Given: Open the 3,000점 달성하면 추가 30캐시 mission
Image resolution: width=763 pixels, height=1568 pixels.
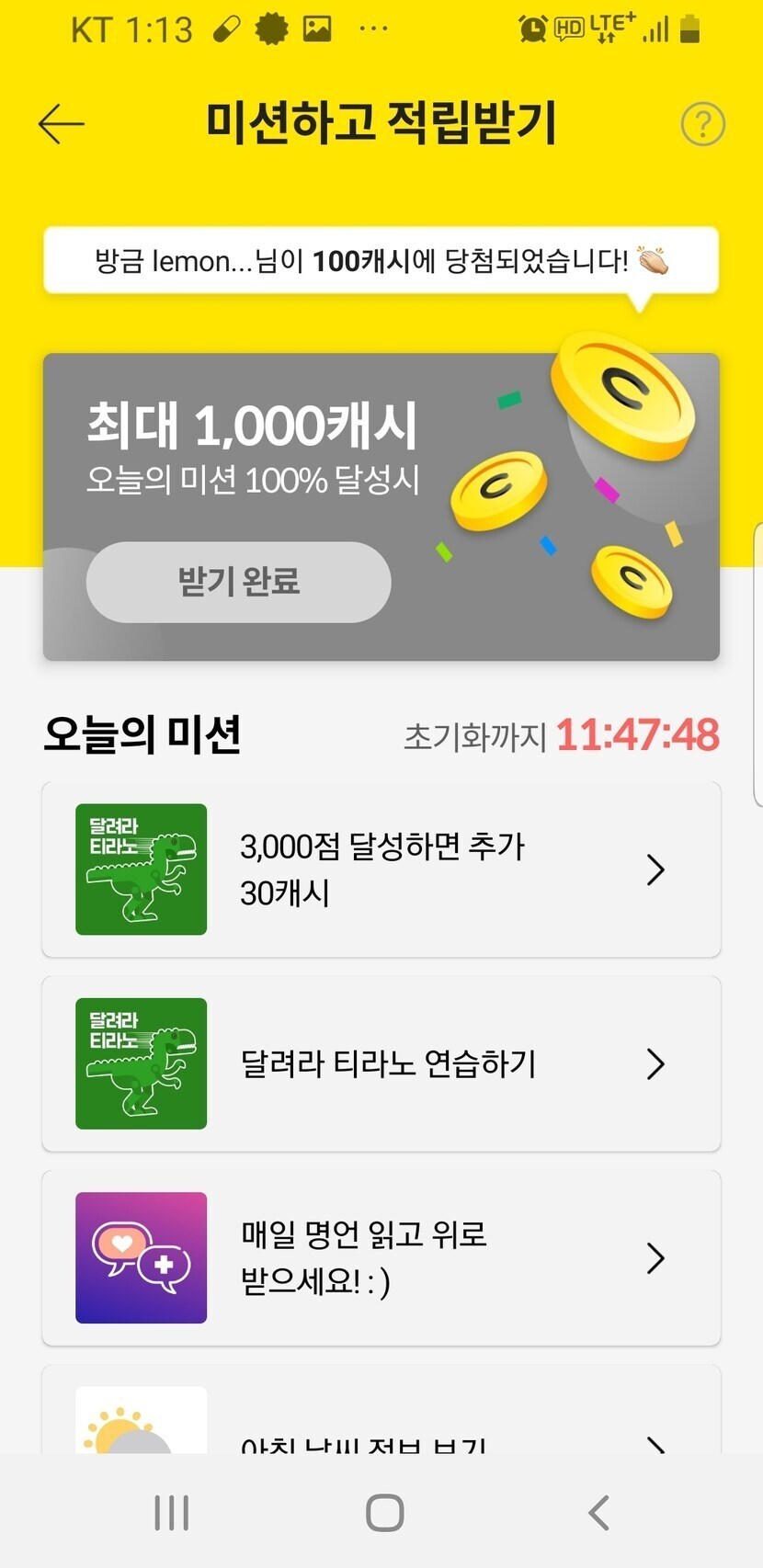Looking at the screenshot, I should click(381, 869).
